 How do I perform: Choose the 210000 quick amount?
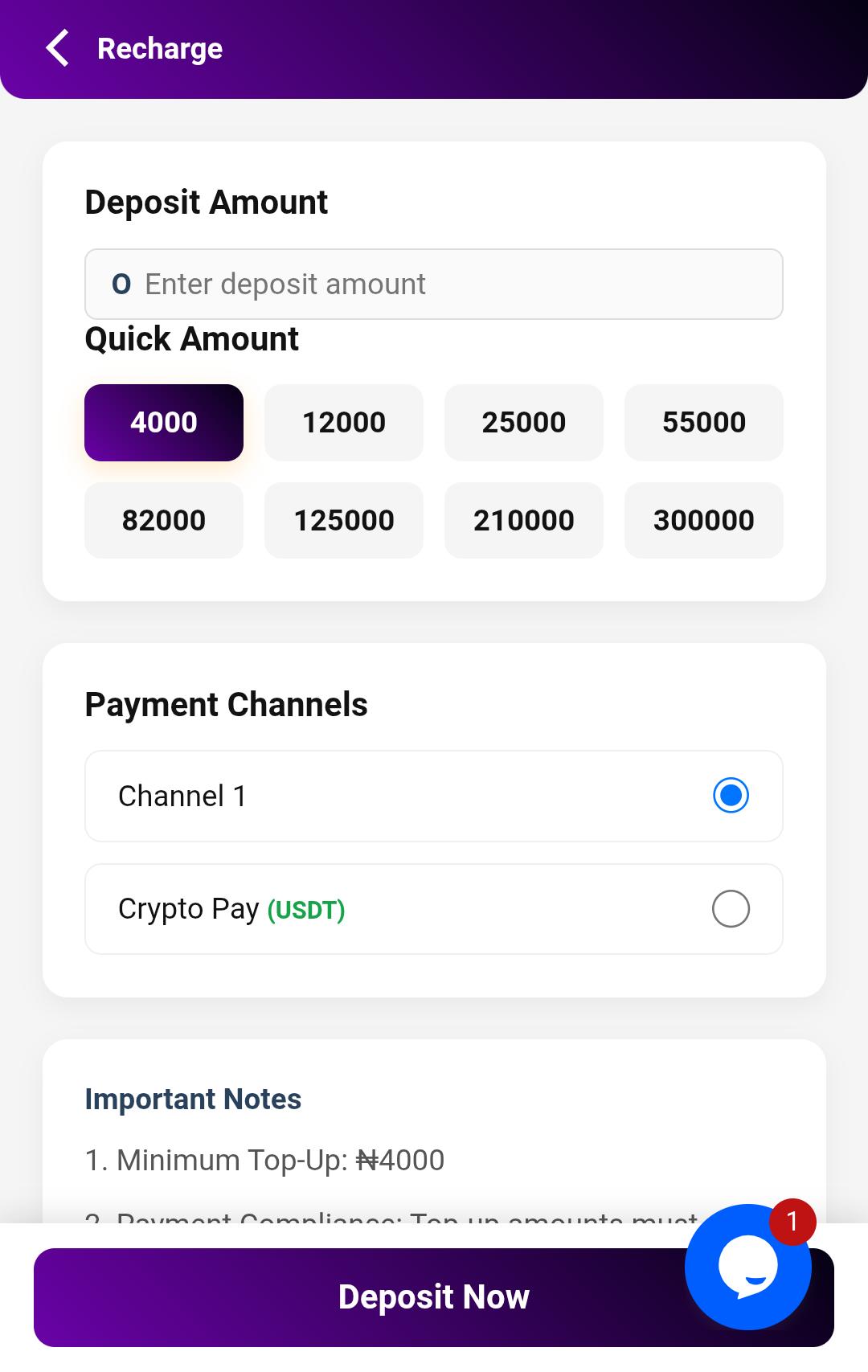point(523,520)
